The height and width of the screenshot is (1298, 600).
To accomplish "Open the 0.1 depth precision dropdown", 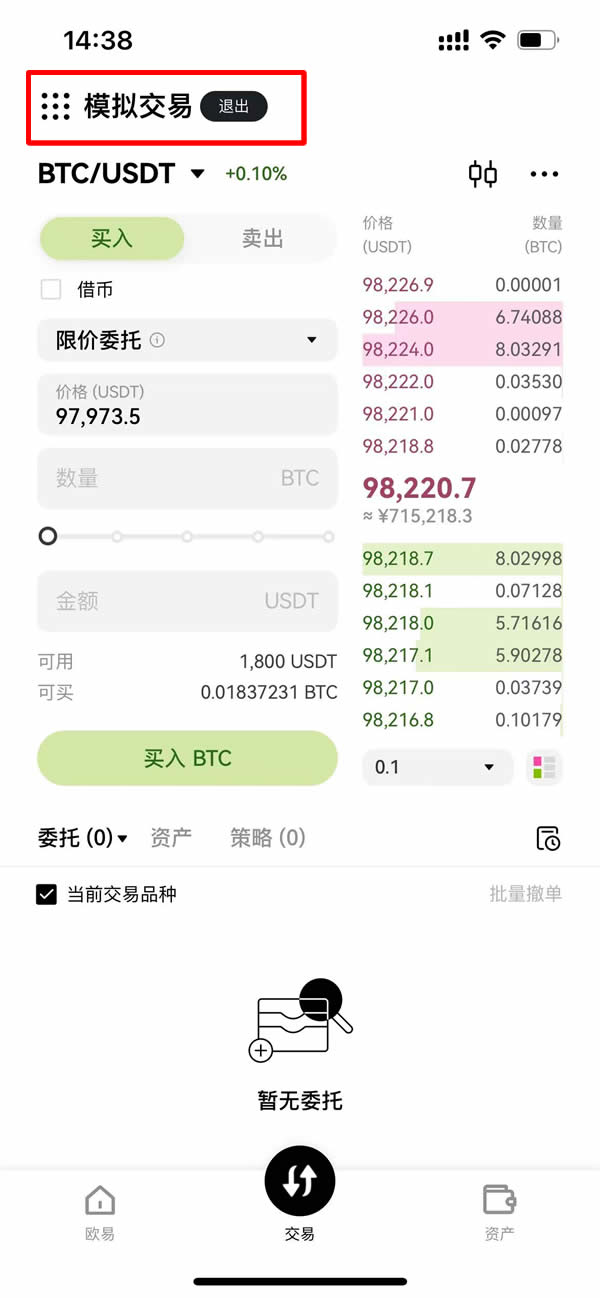I will [437, 767].
